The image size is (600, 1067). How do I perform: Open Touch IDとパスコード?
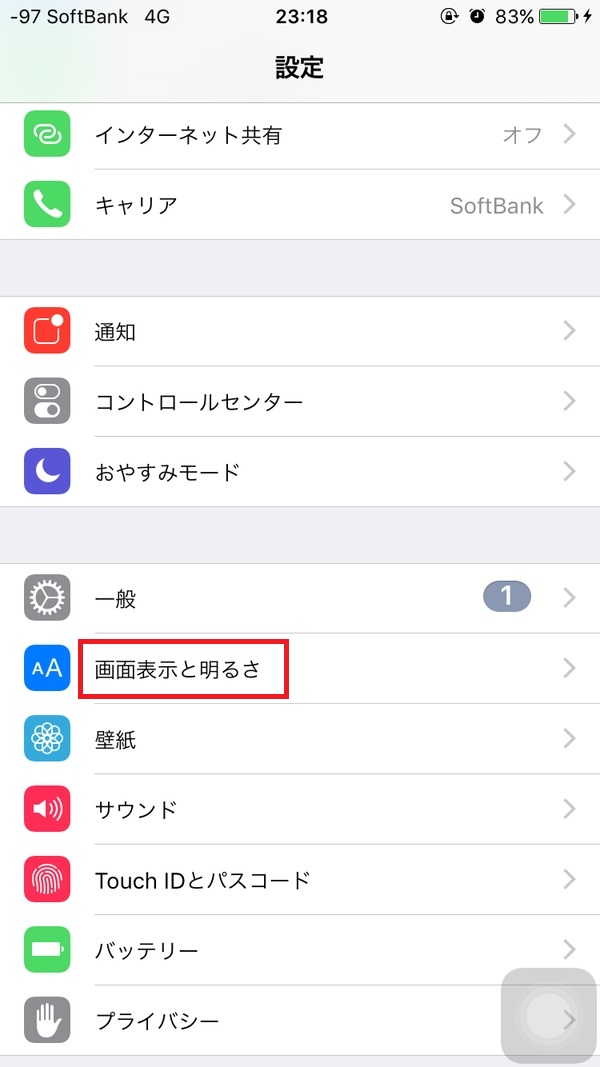pos(300,880)
